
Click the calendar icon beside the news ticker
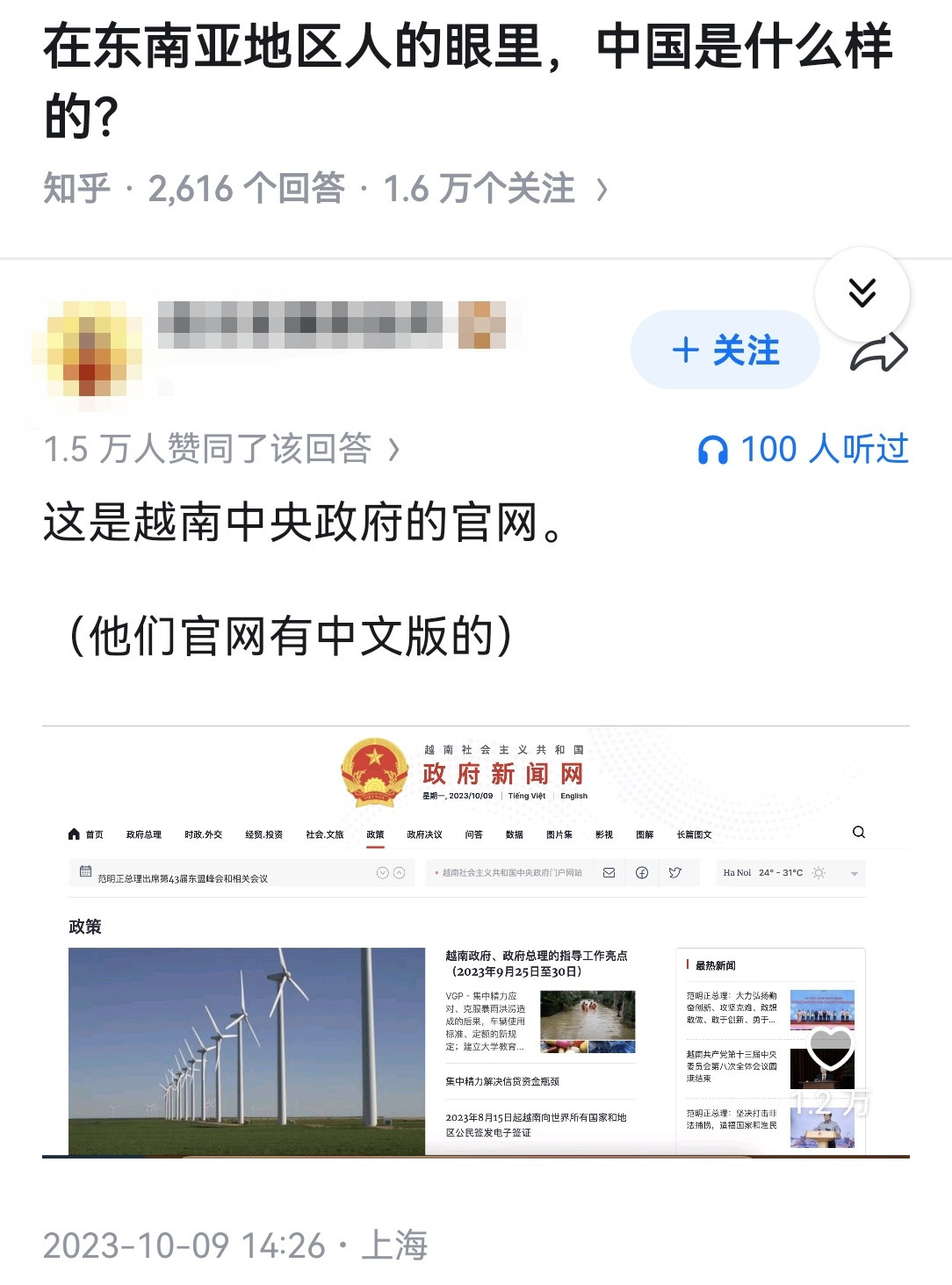click(x=85, y=871)
